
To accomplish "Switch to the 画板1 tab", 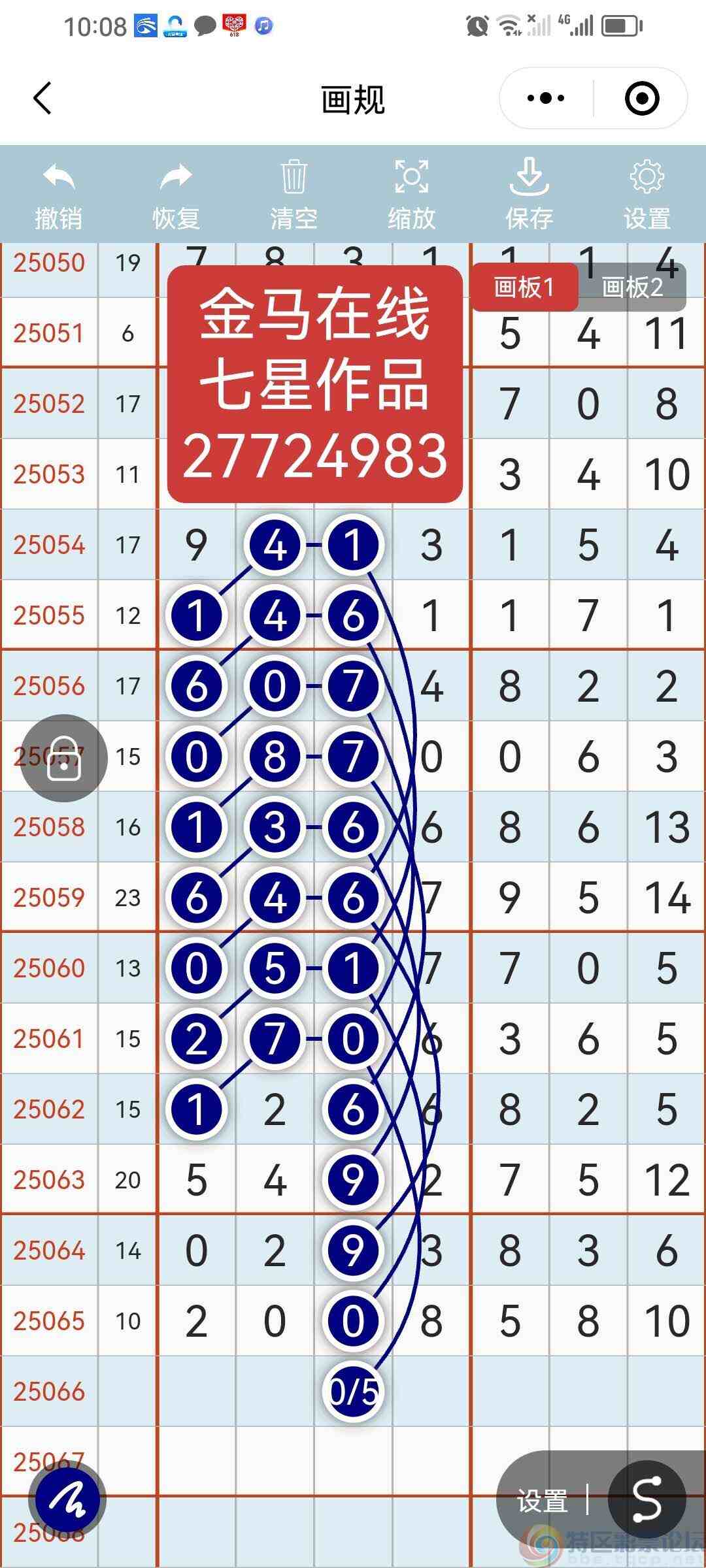I will (x=524, y=287).
